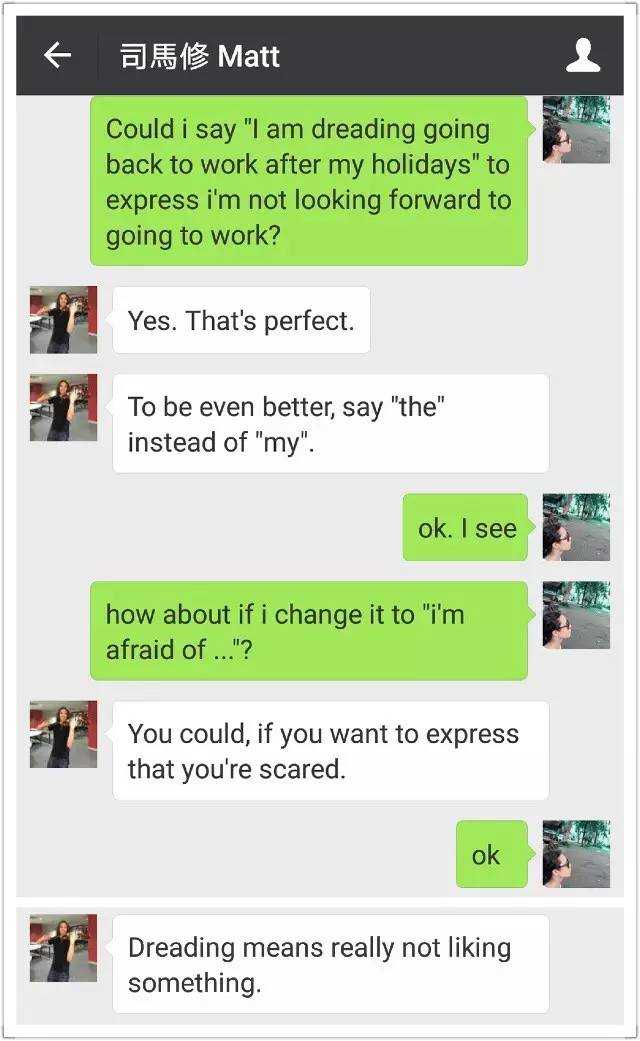Tap own avatar beside "ok. I see"
This screenshot has height=1041, width=640.
tap(576, 527)
